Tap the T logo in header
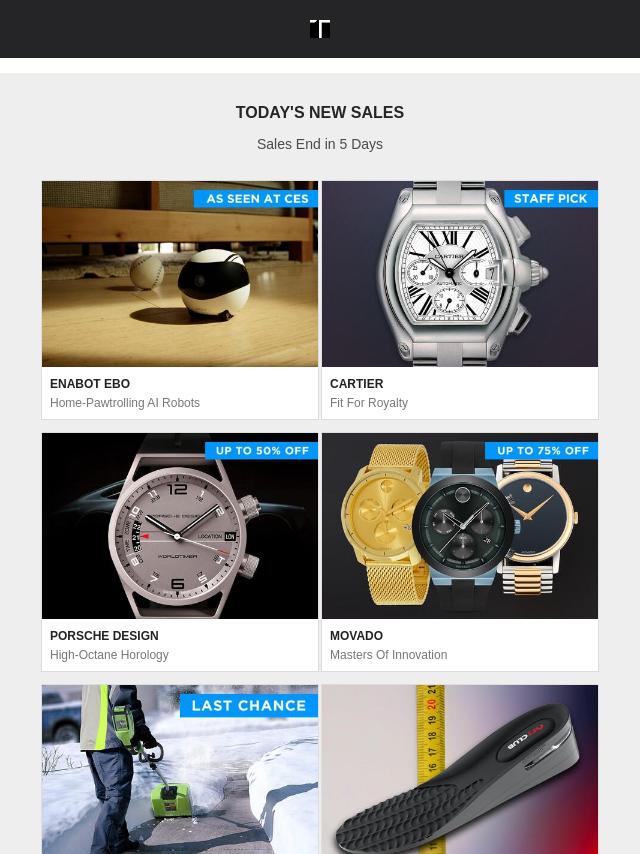Viewport: 640px width, 854px height. (320, 29)
